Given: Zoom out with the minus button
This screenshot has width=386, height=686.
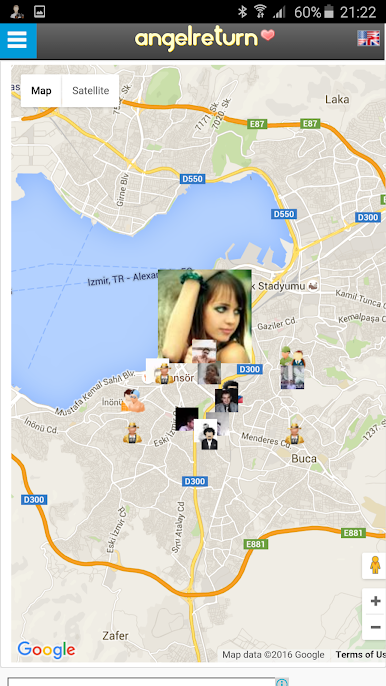Looking at the screenshot, I should click(x=375, y=627).
